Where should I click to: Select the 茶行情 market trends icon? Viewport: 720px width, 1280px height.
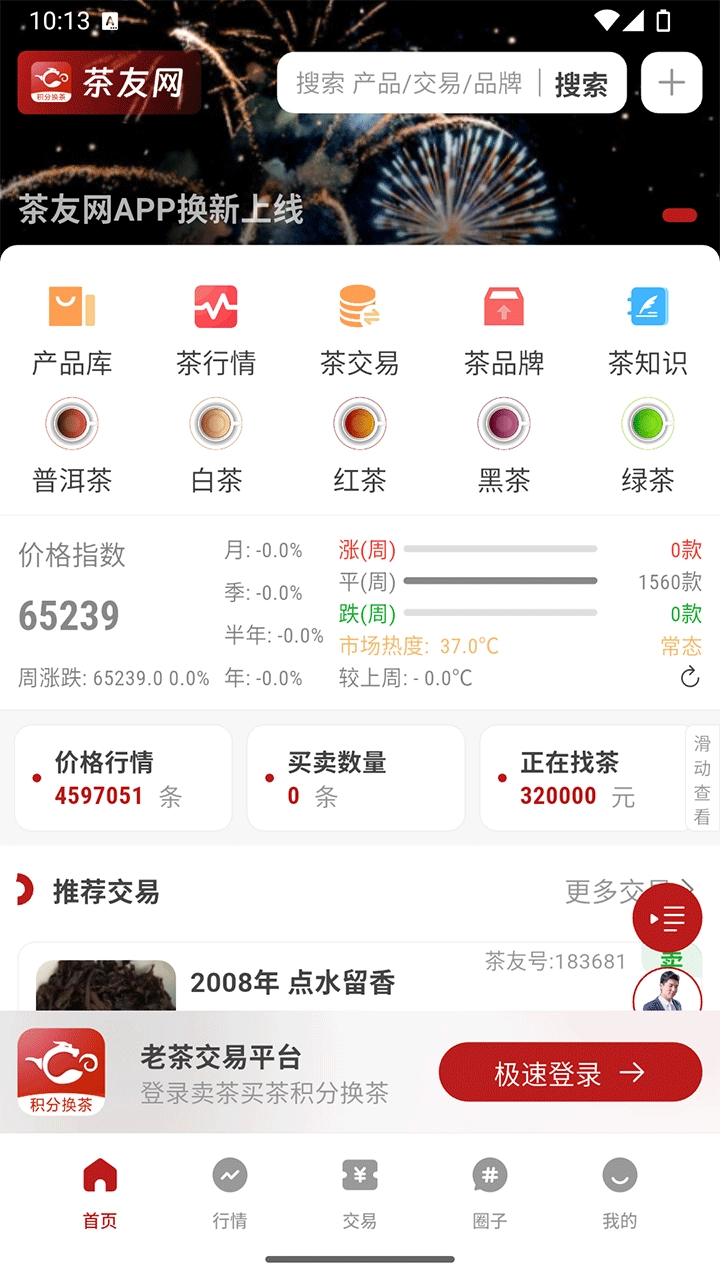click(x=215, y=309)
